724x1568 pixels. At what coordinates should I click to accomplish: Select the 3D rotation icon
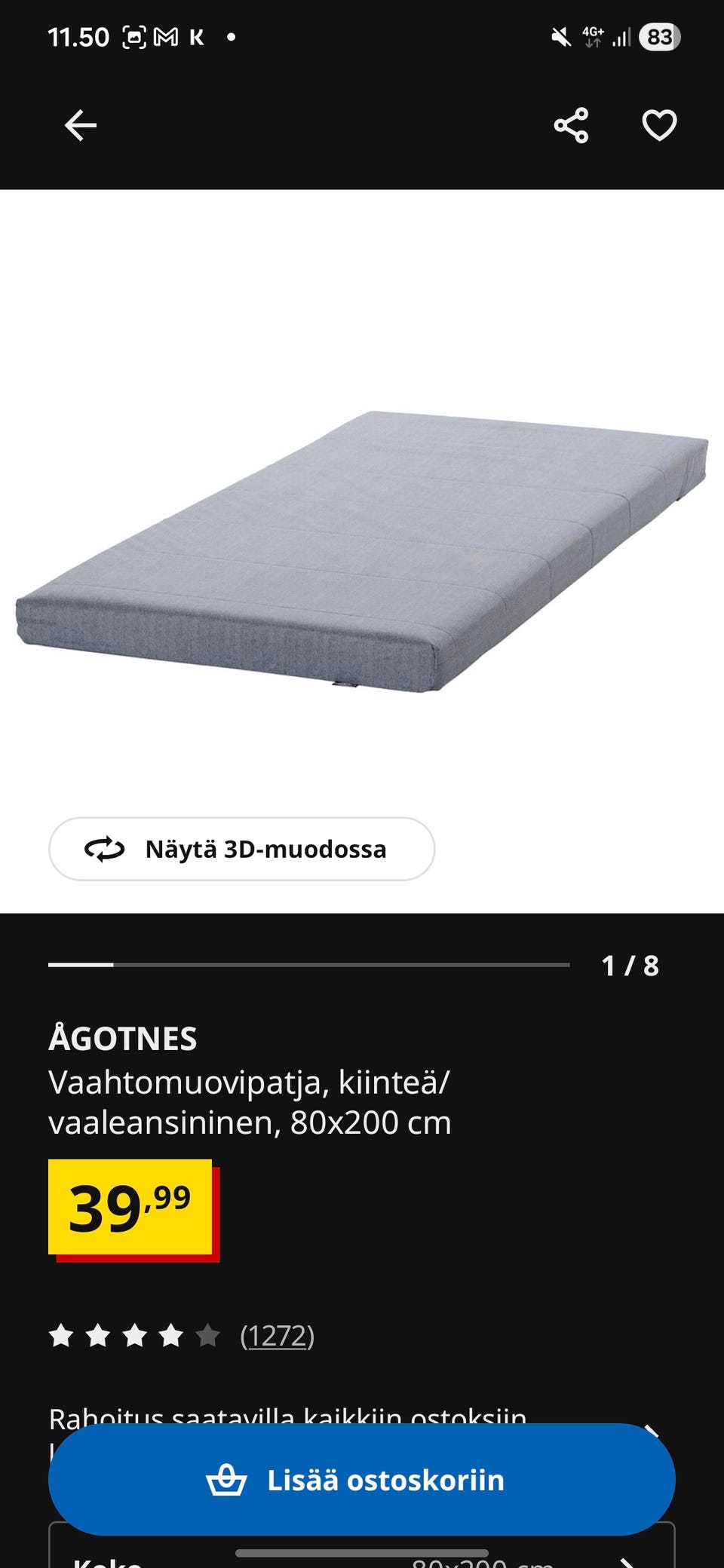coord(104,849)
